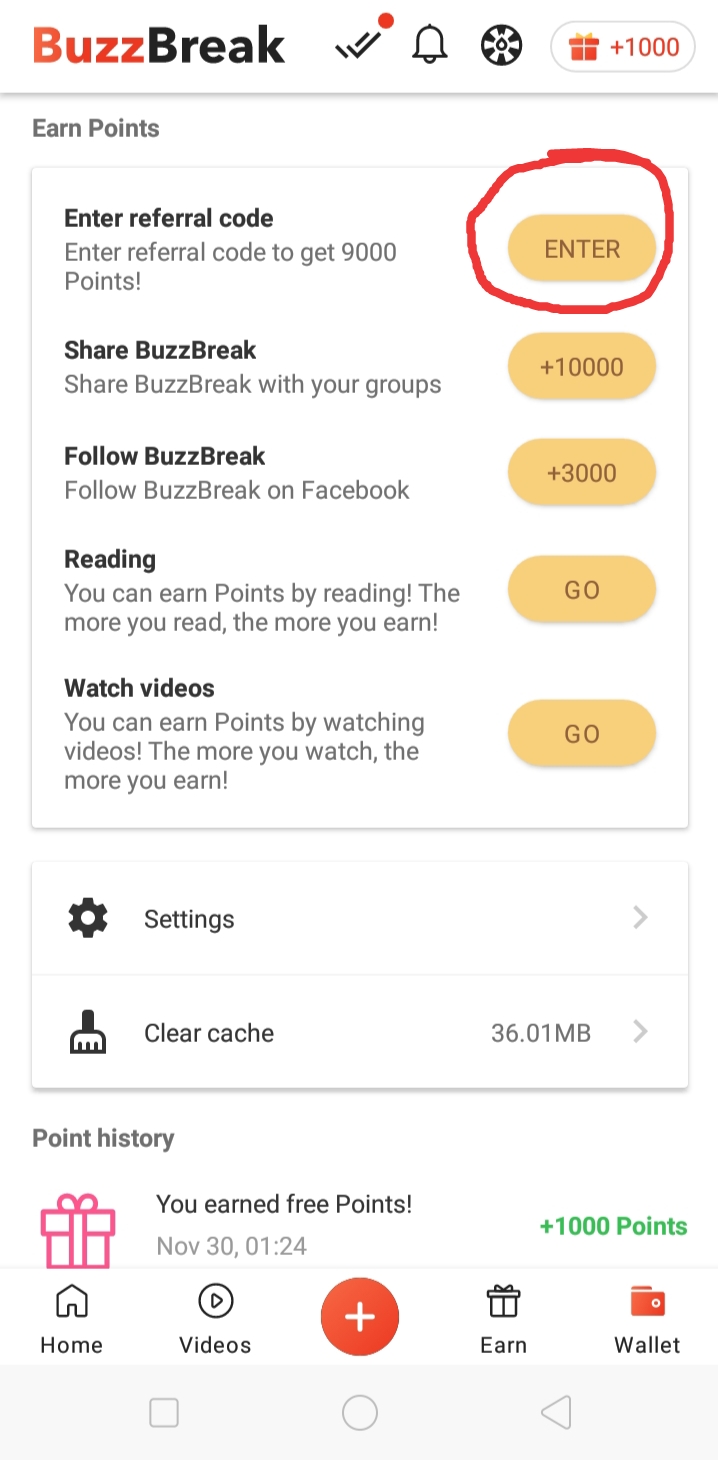Open the spin wheel icon
Image resolution: width=718 pixels, height=1460 pixels.
click(x=502, y=46)
